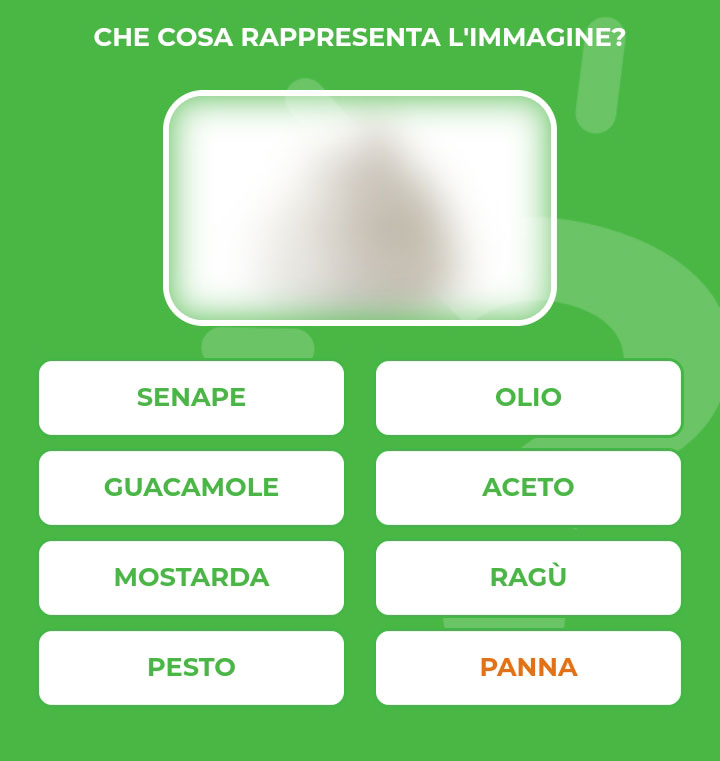
Task: Click the top-left answer in the grid
Action: click(191, 398)
